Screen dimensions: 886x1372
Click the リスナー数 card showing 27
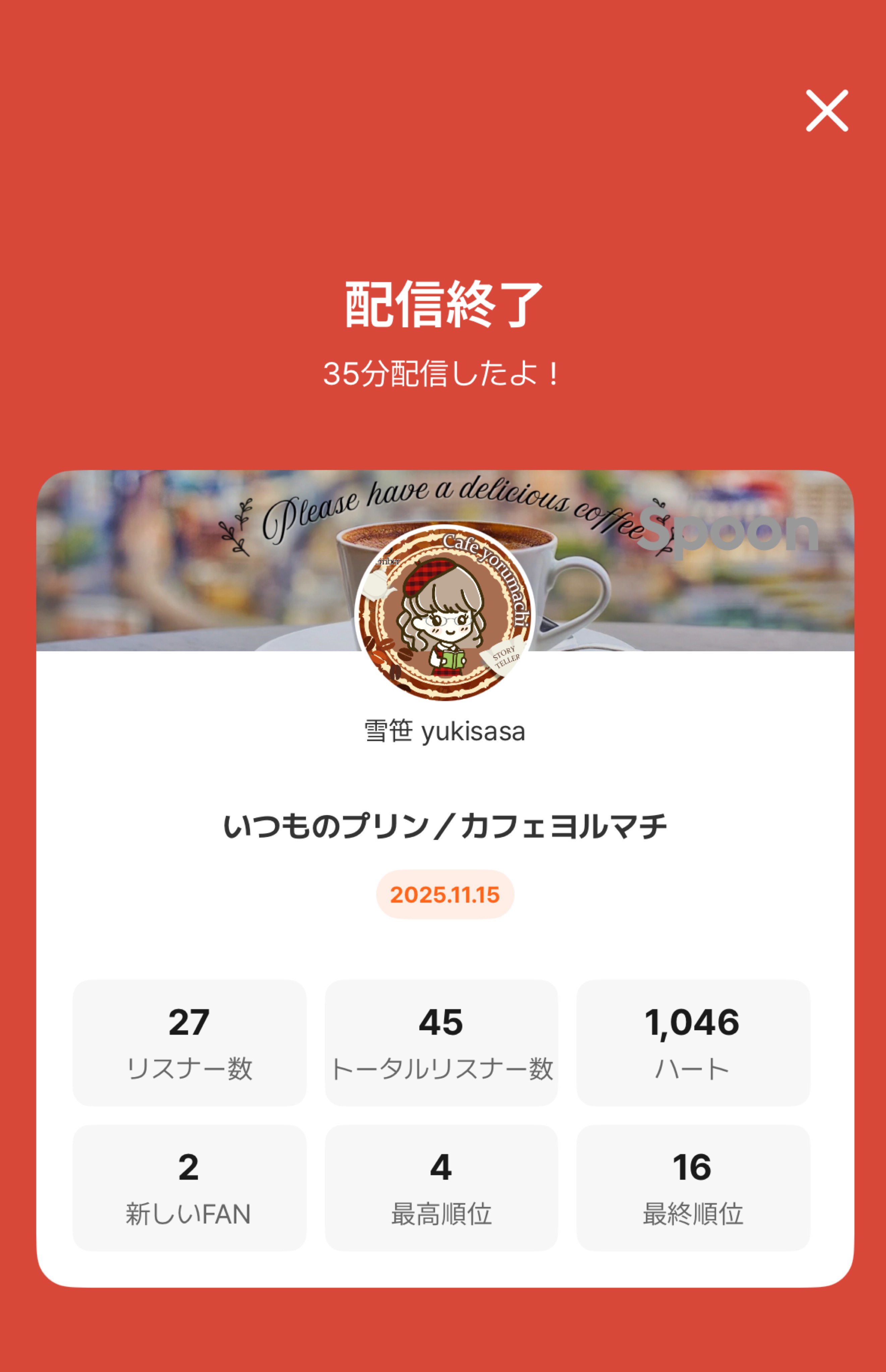(x=190, y=1044)
